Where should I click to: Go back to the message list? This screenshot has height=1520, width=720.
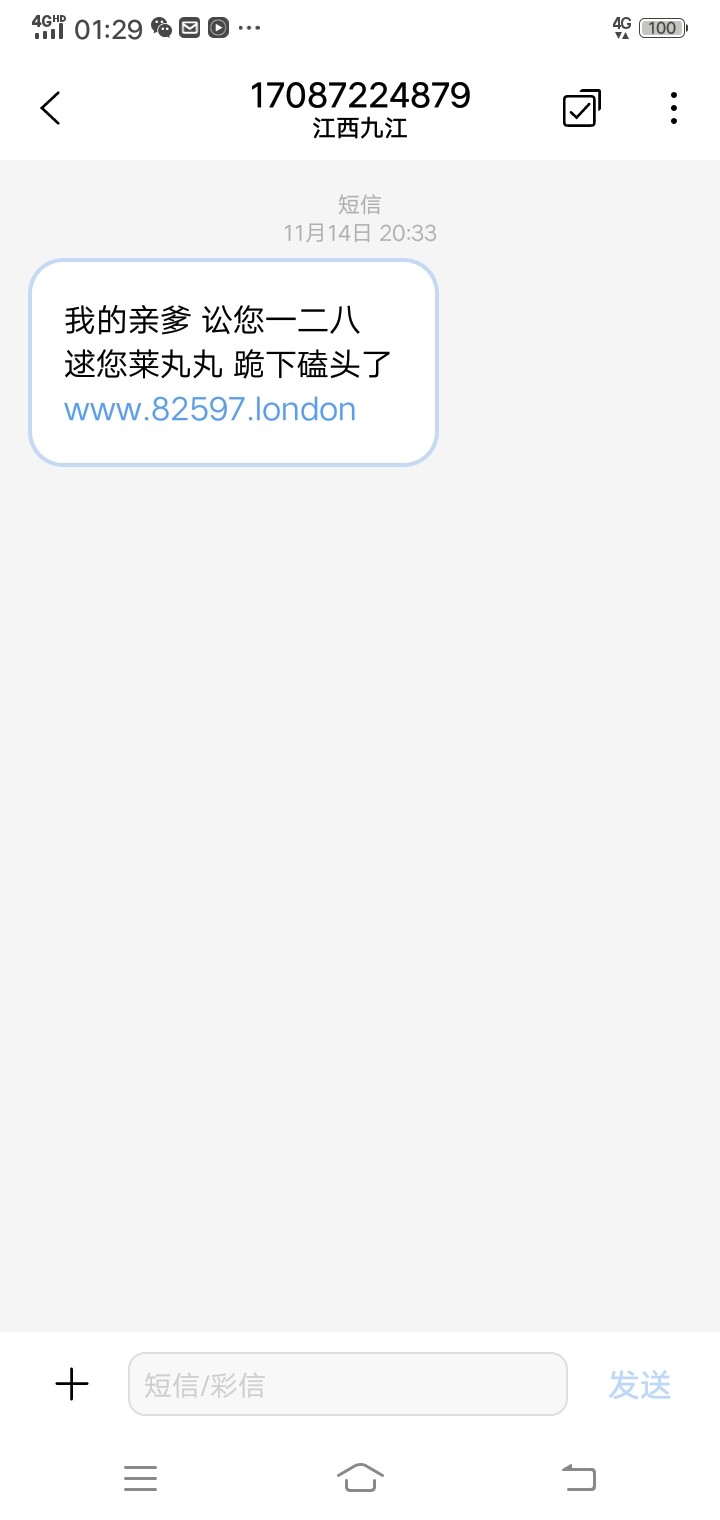point(50,108)
